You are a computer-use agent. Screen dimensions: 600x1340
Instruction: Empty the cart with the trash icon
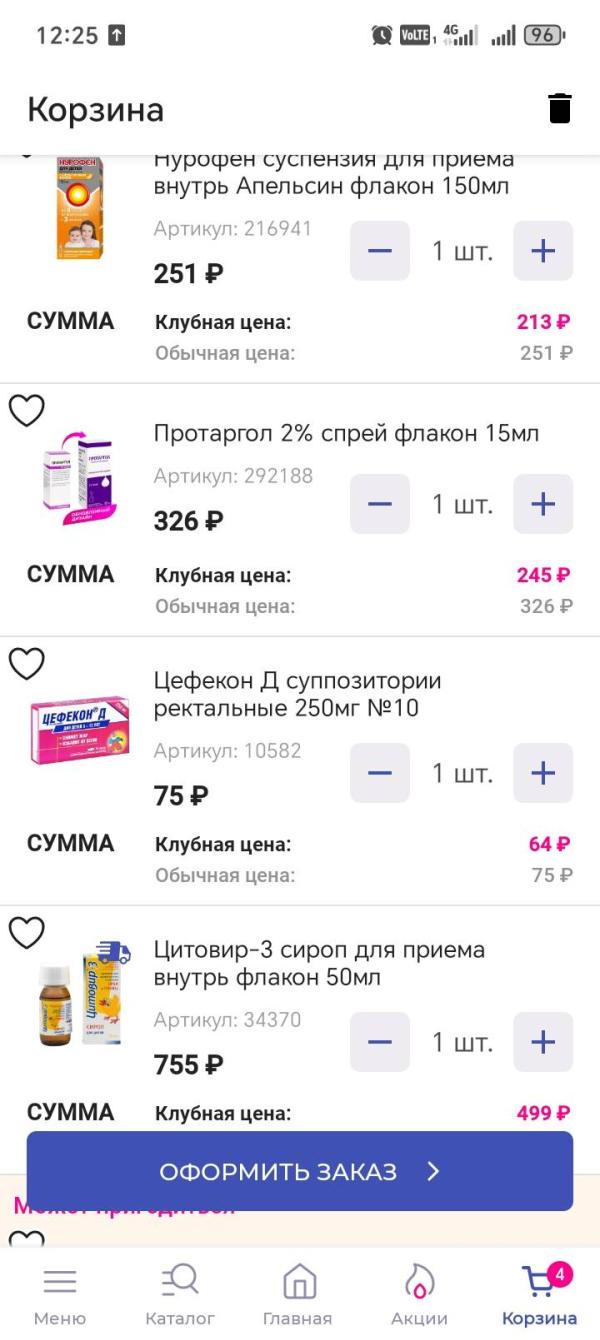tap(560, 108)
